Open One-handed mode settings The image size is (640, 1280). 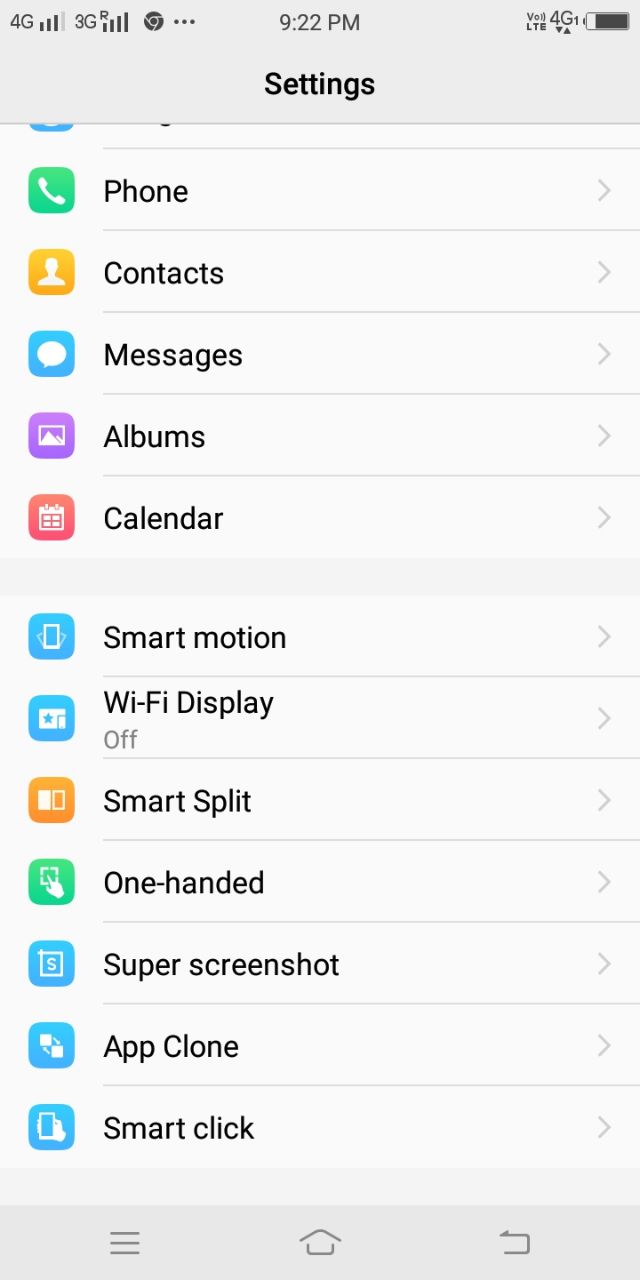coord(320,883)
